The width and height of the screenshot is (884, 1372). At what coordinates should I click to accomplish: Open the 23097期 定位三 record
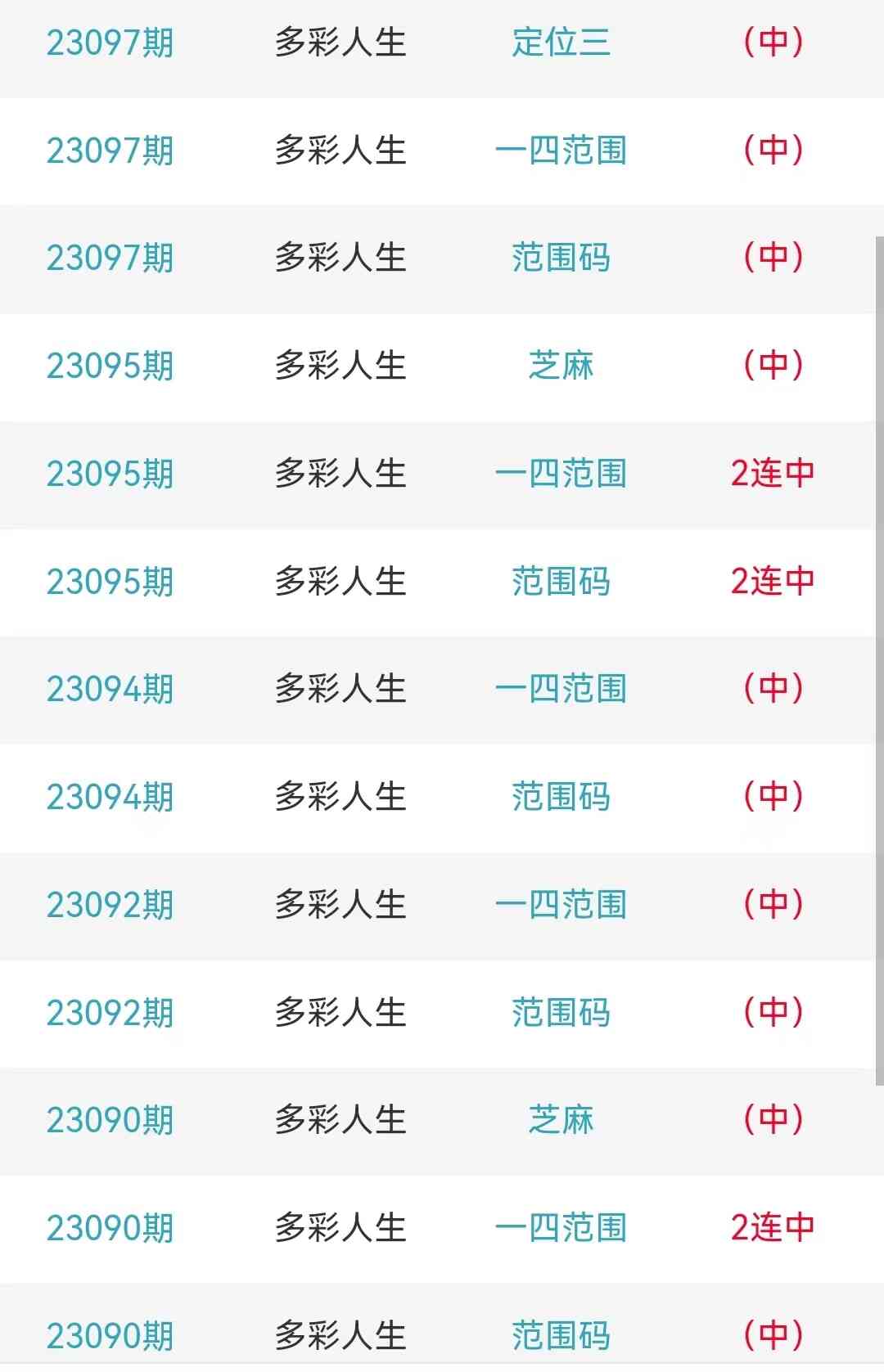click(x=561, y=43)
